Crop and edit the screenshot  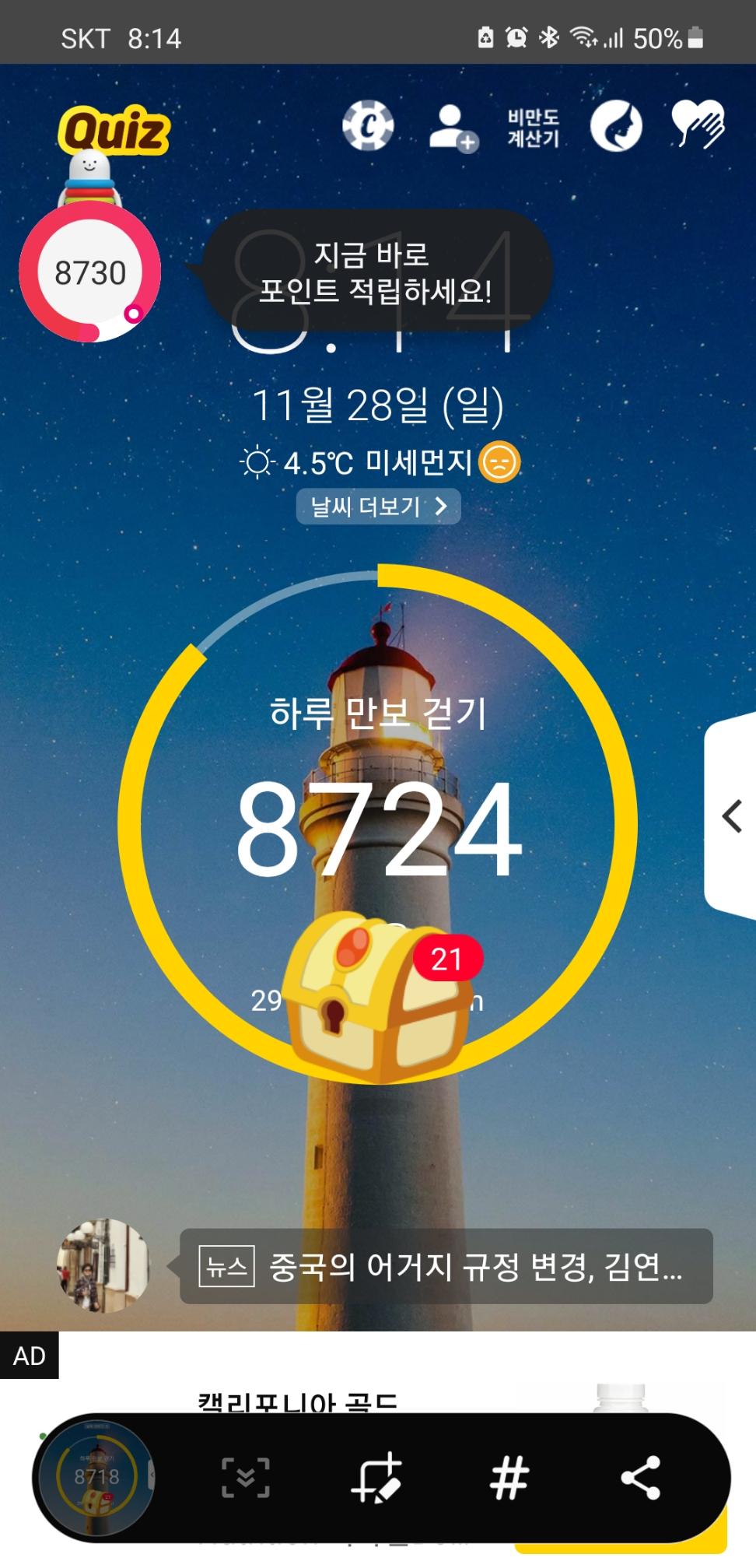point(377,1477)
